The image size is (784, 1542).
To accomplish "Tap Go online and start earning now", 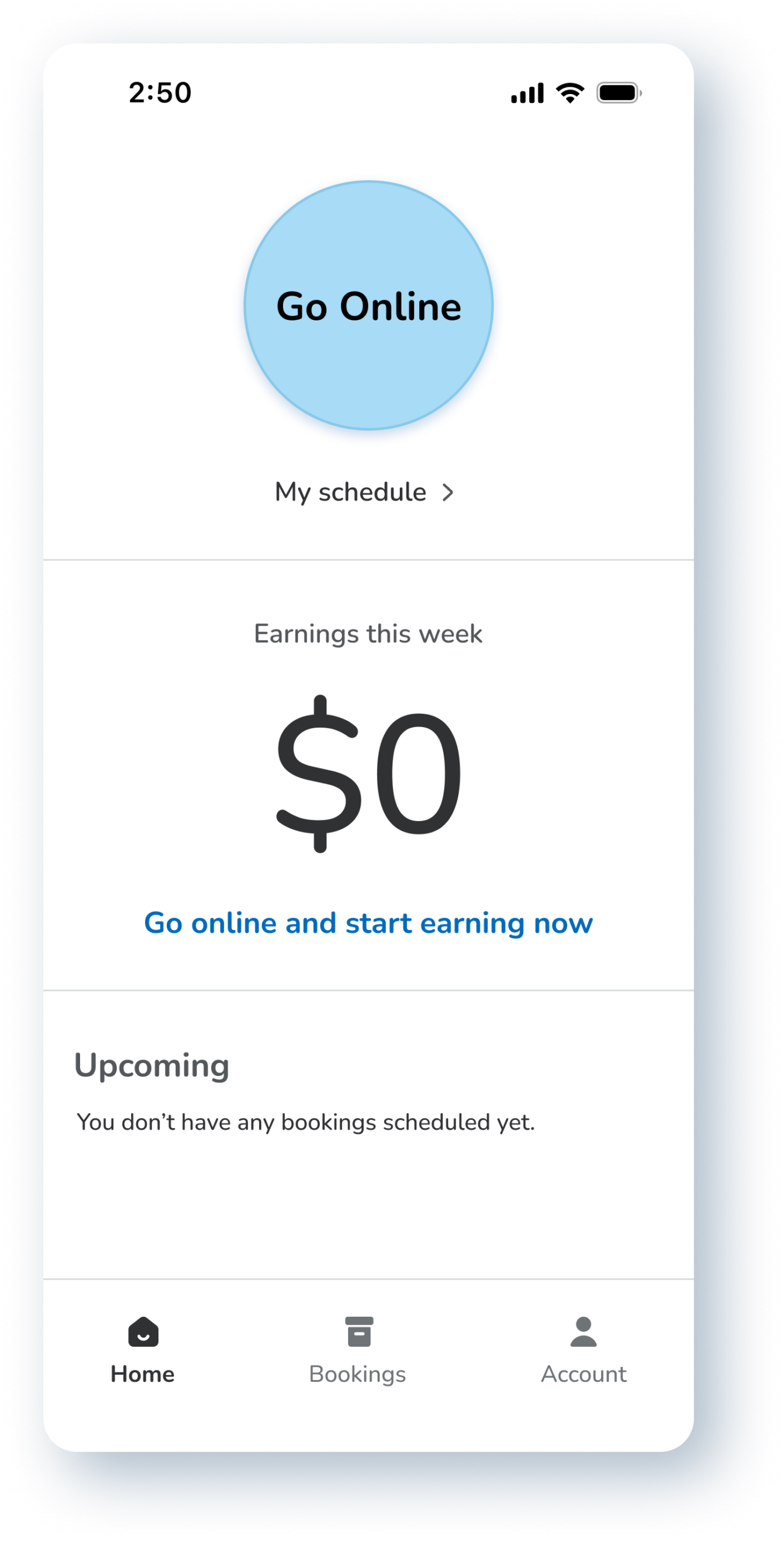I will [369, 923].
